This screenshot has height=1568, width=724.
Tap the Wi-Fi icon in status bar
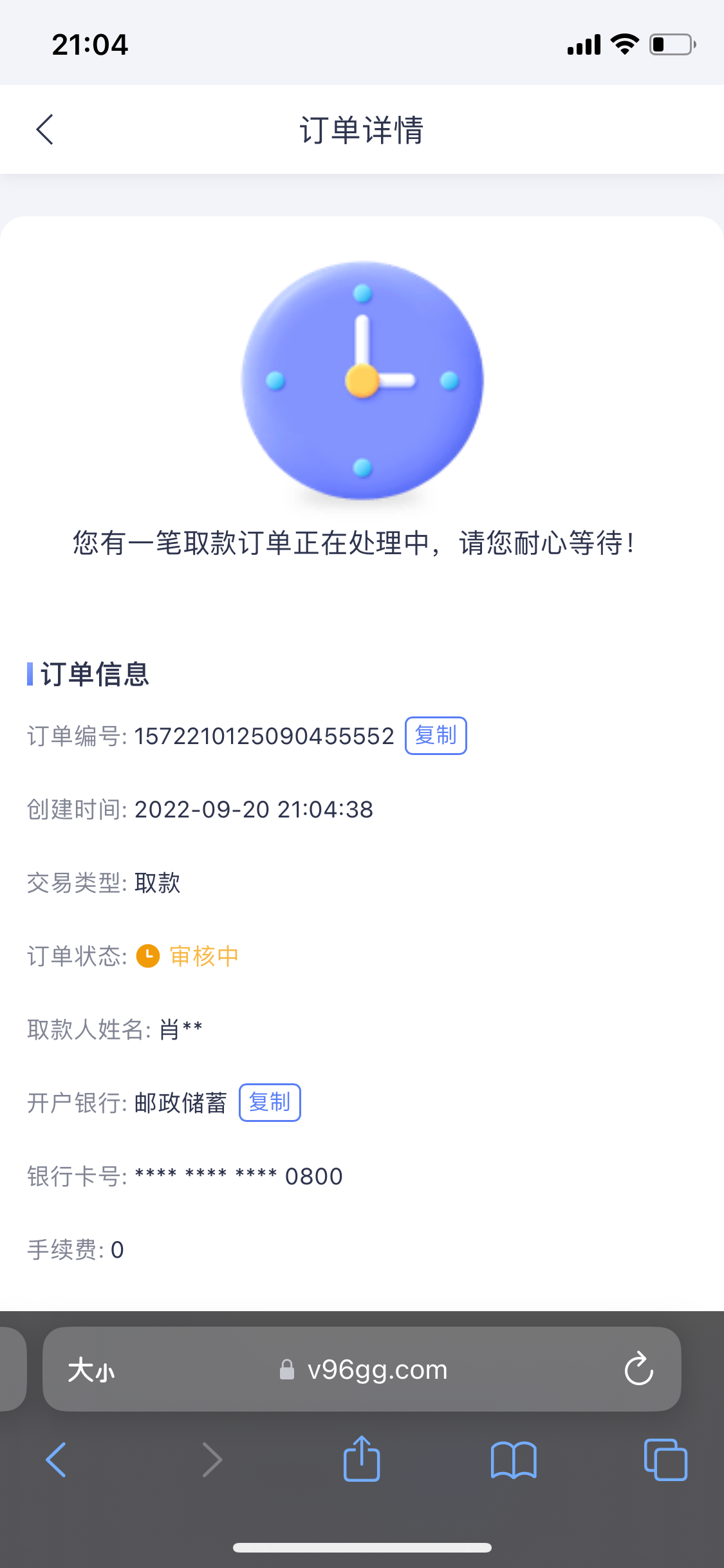[x=622, y=43]
